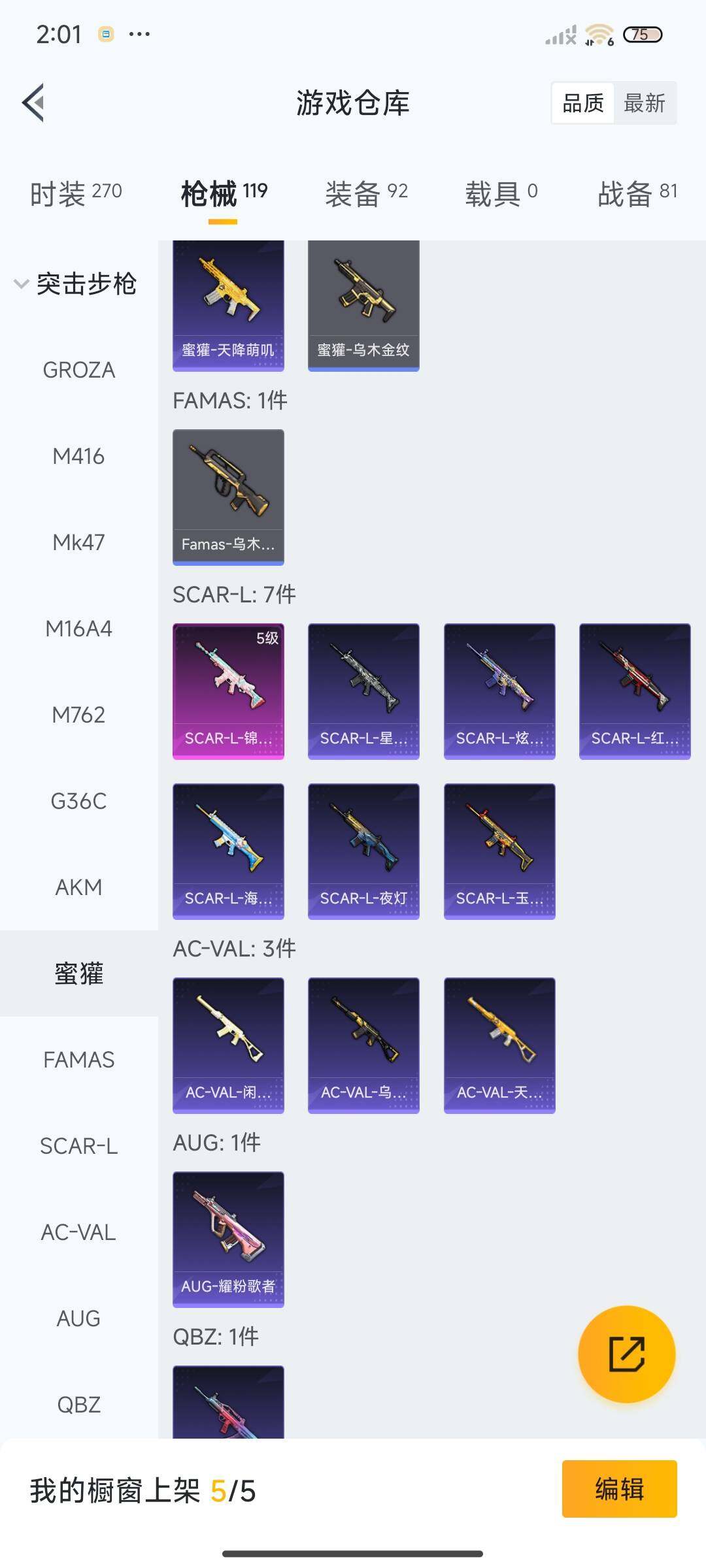Viewport: 706px width, 1568px height.
Task: Sort by 最新
Action: pyautogui.click(x=644, y=103)
